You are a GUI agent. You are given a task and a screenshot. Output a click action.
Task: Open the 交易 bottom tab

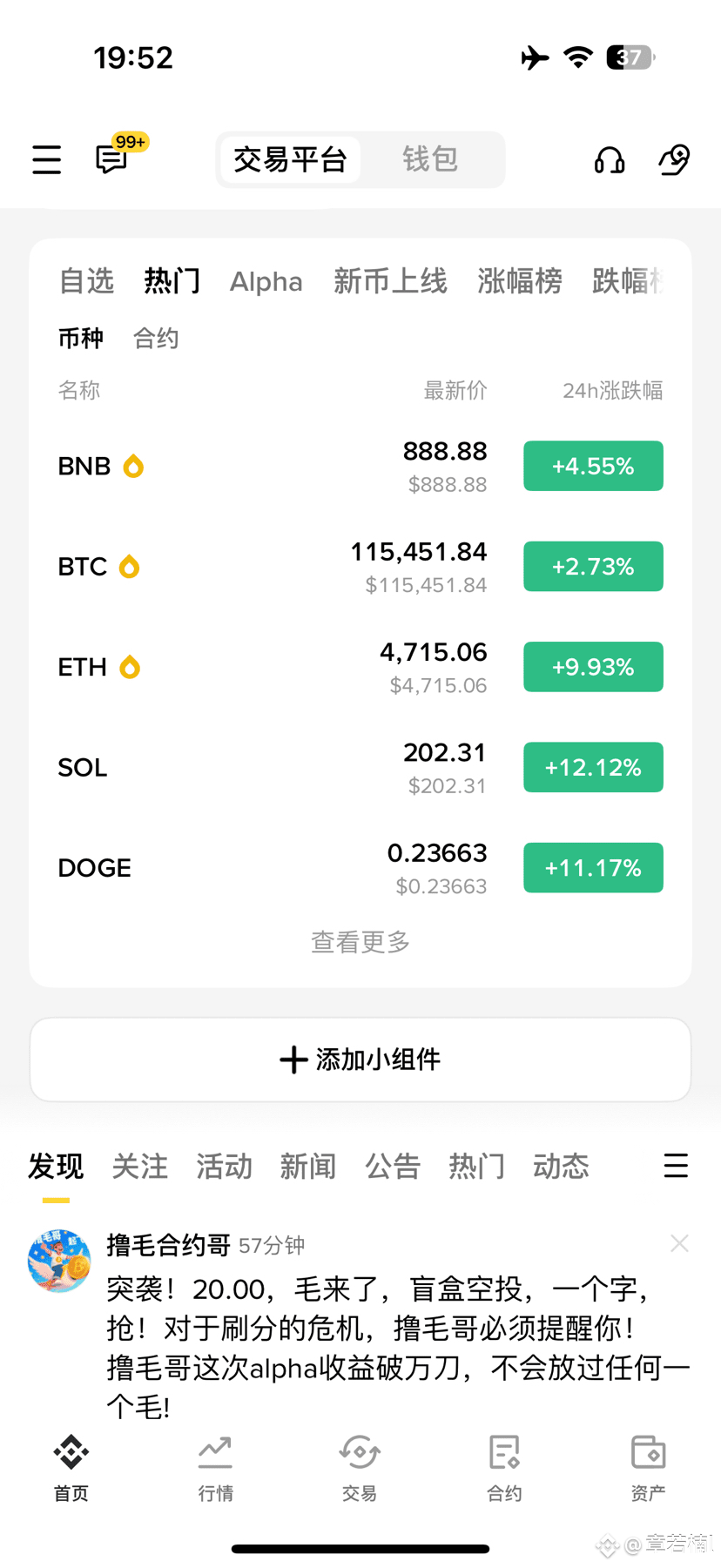coord(360,1468)
